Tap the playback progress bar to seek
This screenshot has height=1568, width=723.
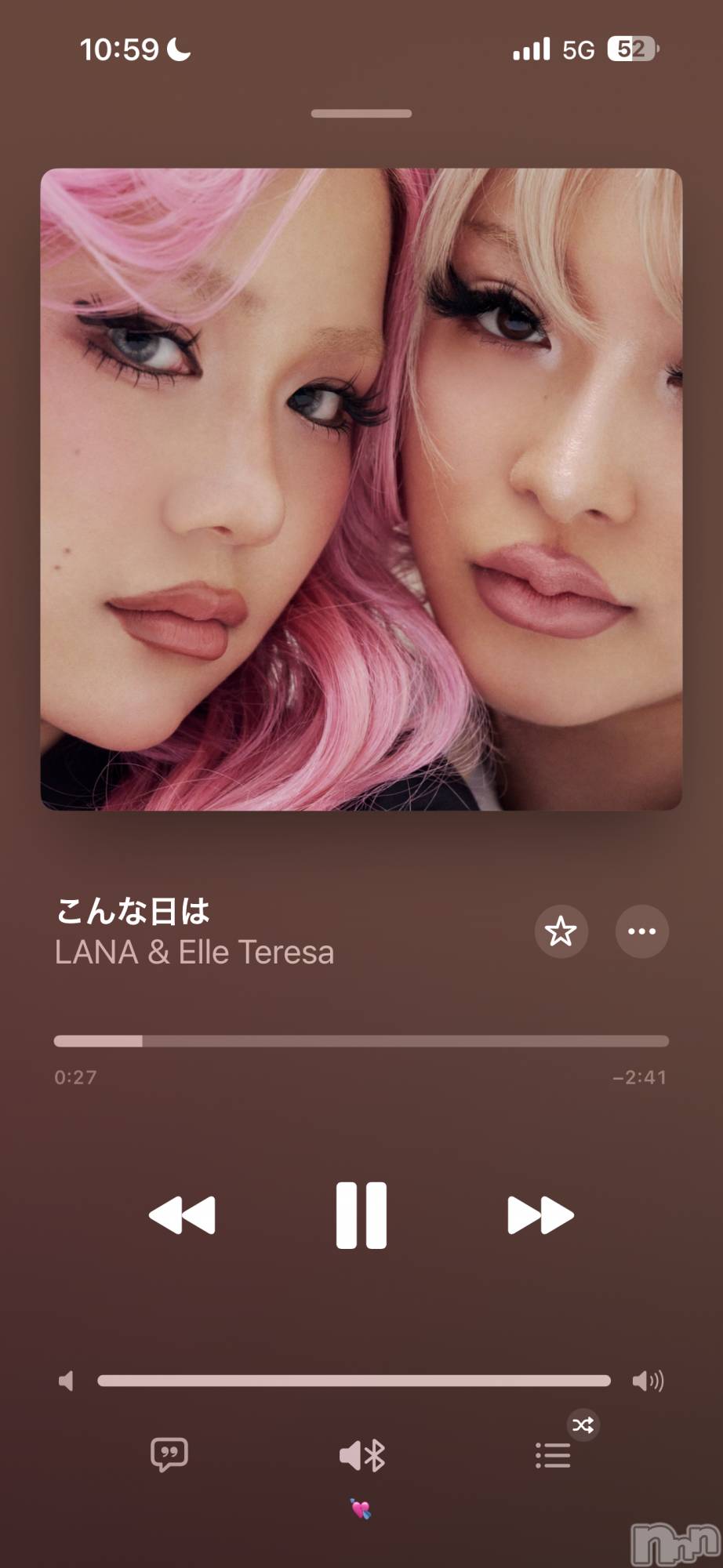pos(361,1041)
